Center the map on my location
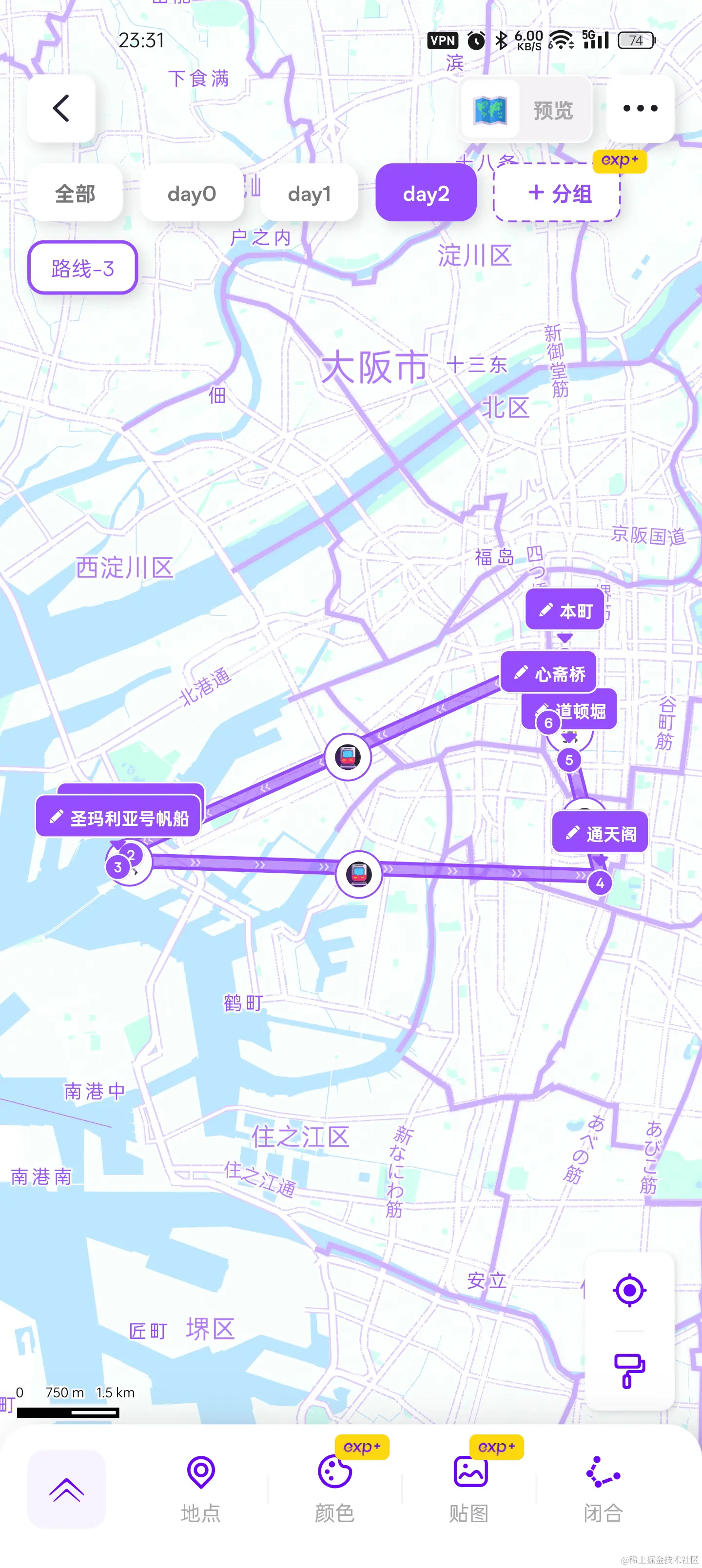Image resolution: width=702 pixels, height=1568 pixels. point(629,1290)
